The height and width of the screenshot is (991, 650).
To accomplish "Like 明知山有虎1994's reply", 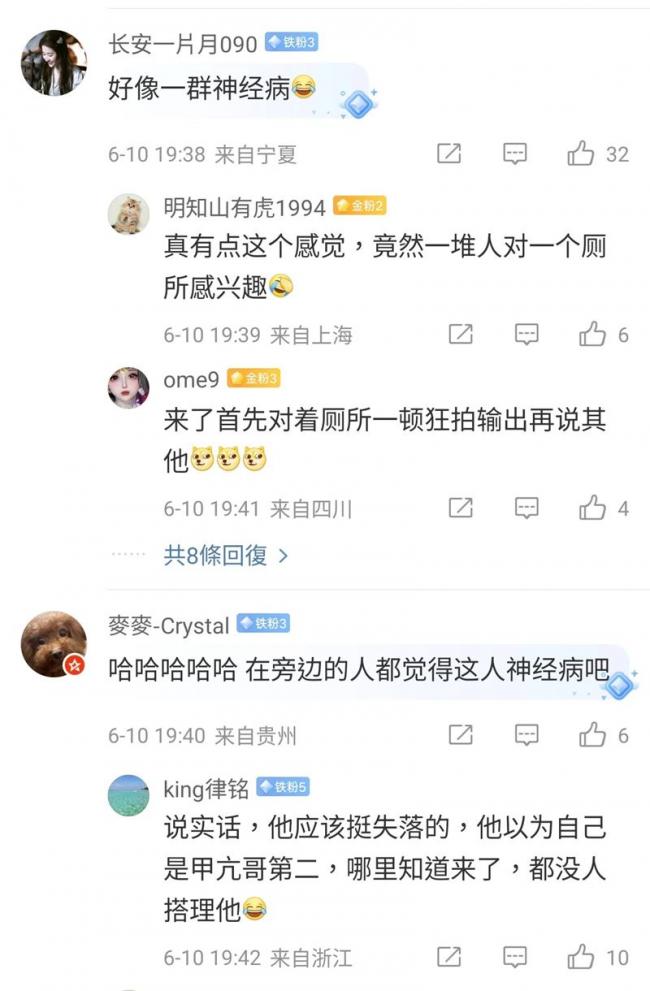I will pos(592,334).
